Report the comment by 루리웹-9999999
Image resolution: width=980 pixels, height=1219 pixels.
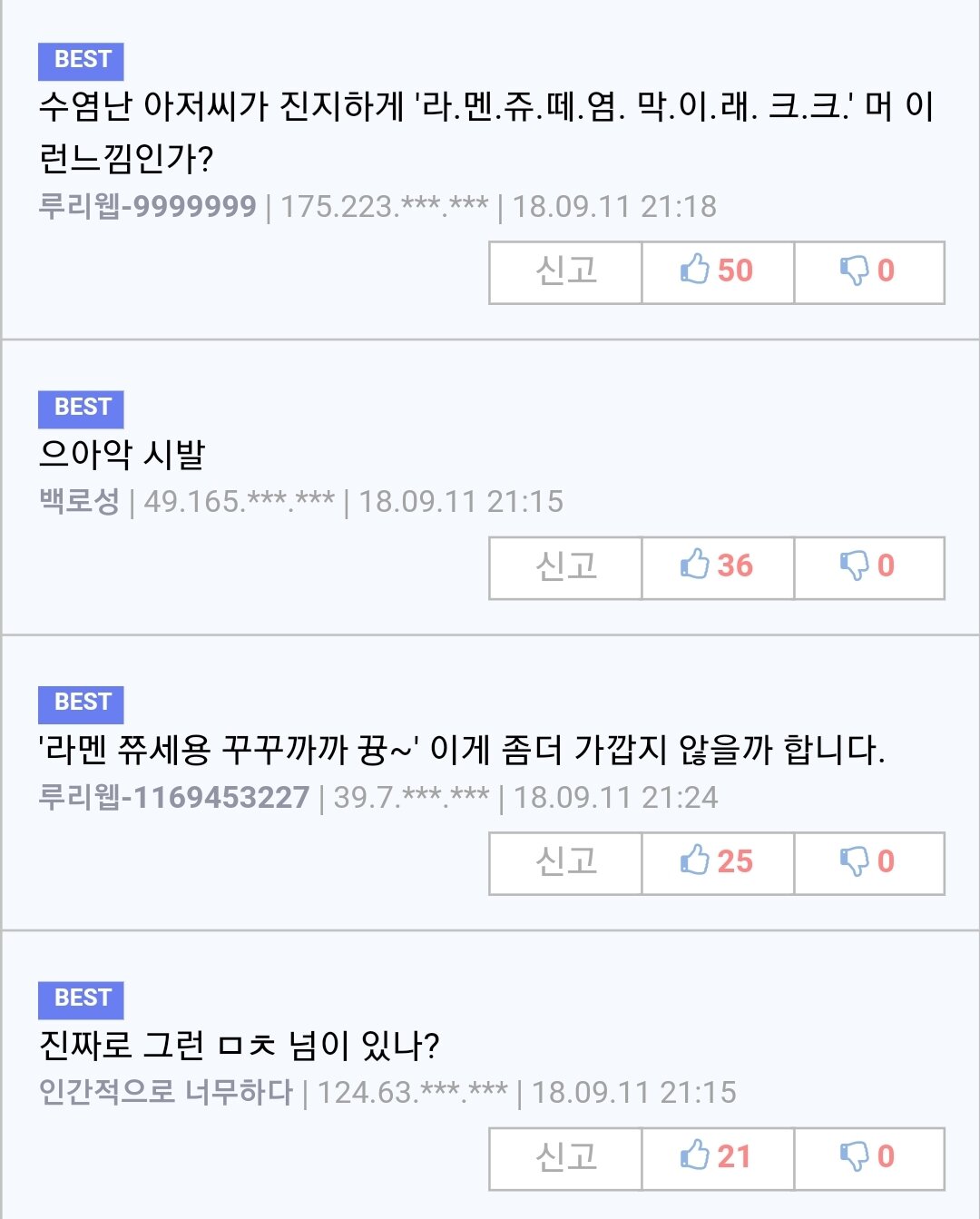[x=565, y=271]
